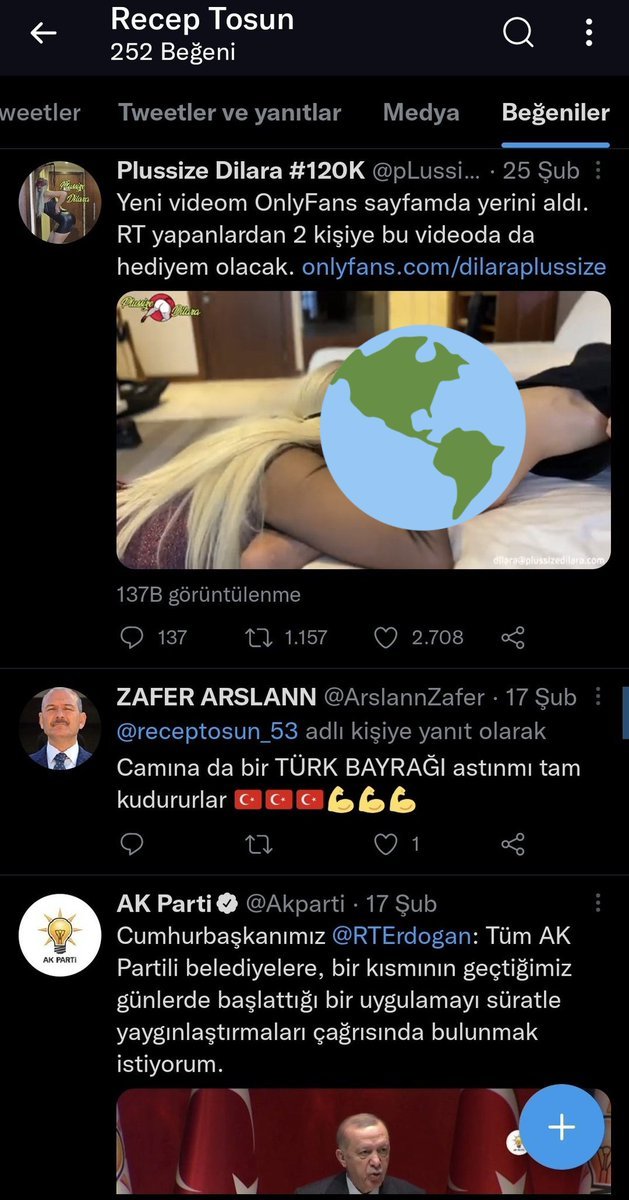Compose a new tweet with plus button
629x1200 pixels.
[x=561, y=1127]
